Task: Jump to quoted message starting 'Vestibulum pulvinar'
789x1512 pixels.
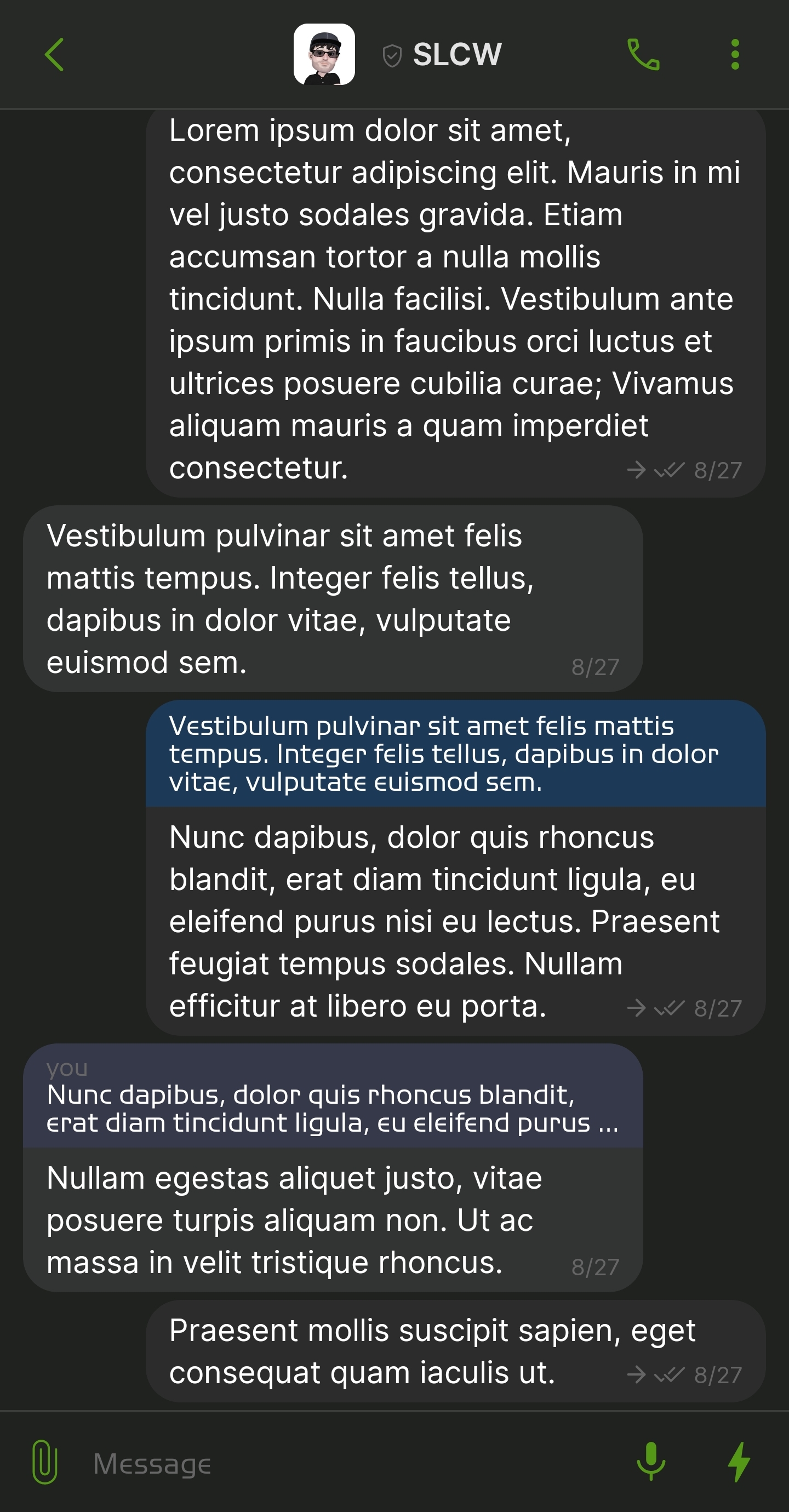Action: tap(455, 754)
